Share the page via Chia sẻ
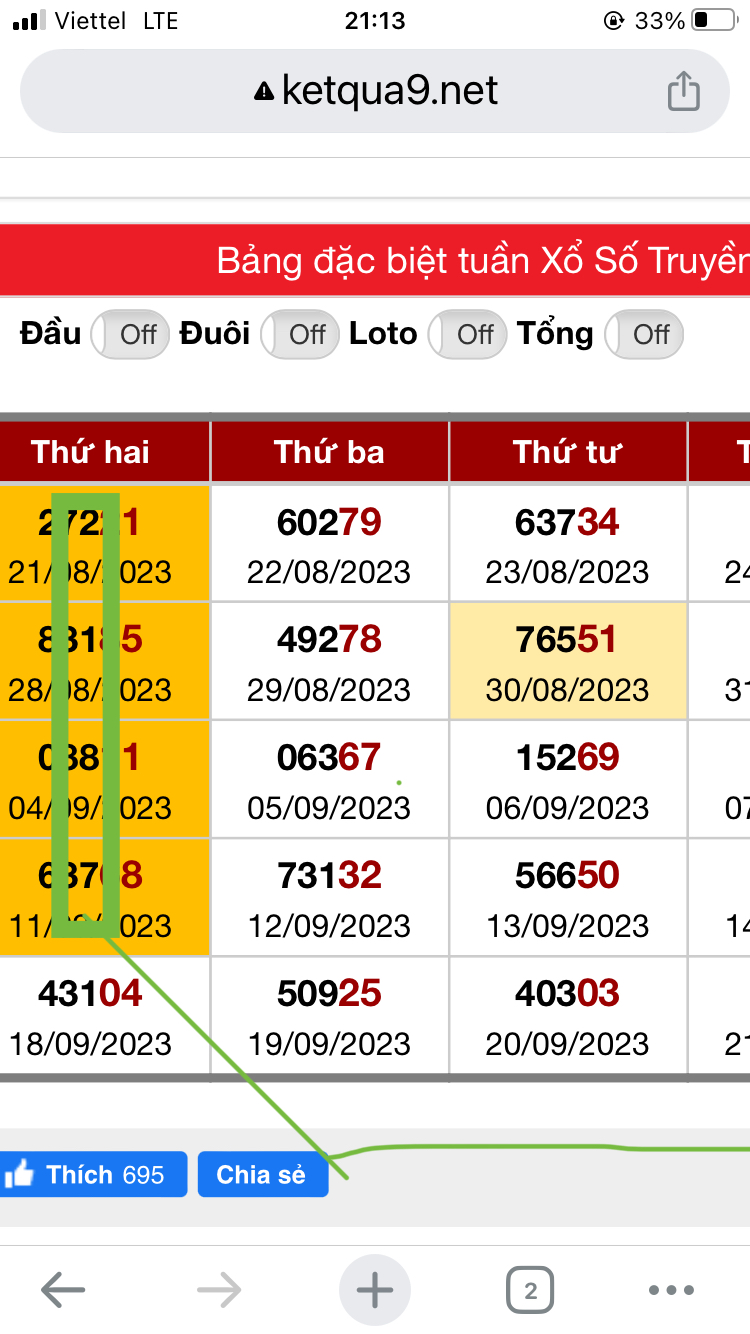The width and height of the screenshot is (750, 1334). coord(263,1174)
